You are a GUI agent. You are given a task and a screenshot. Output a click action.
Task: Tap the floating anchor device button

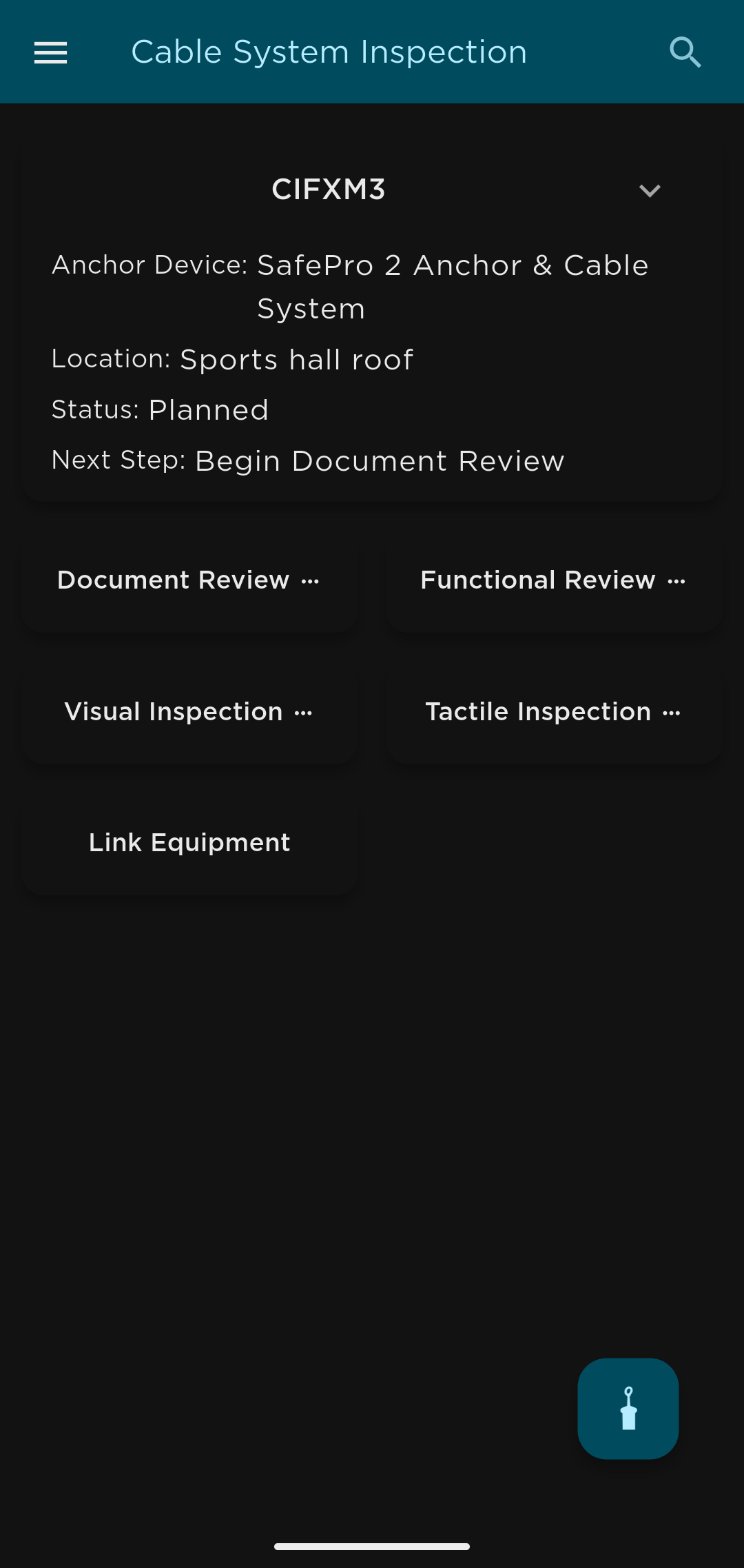(x=628, y=1408)
